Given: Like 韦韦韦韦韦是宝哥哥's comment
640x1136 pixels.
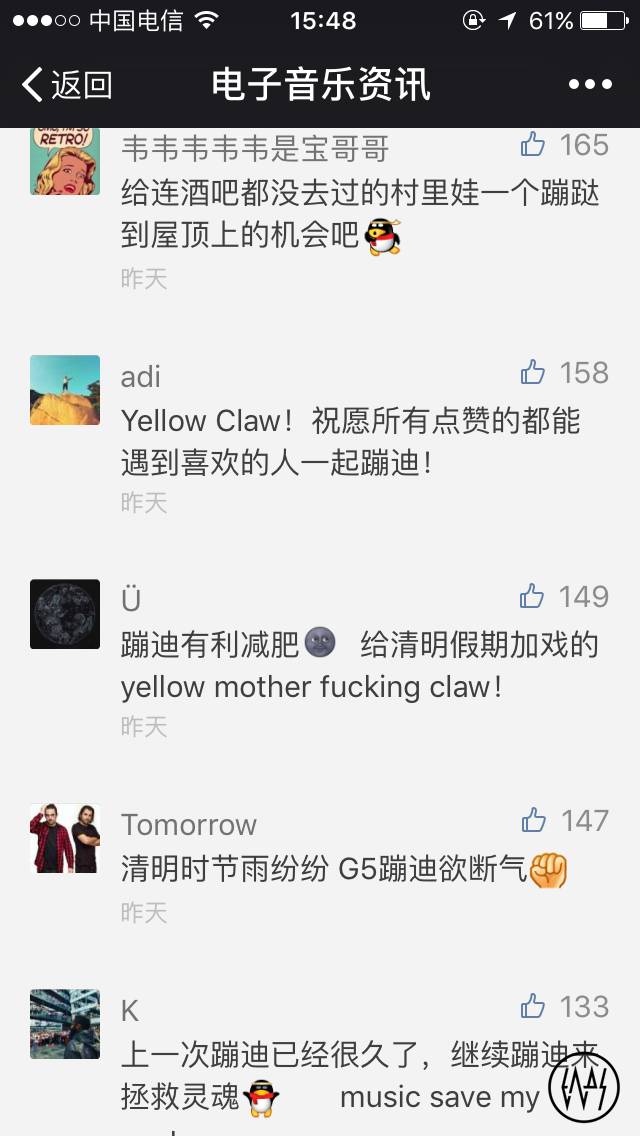Looking at the screenshot, I should tap(533, 145).
